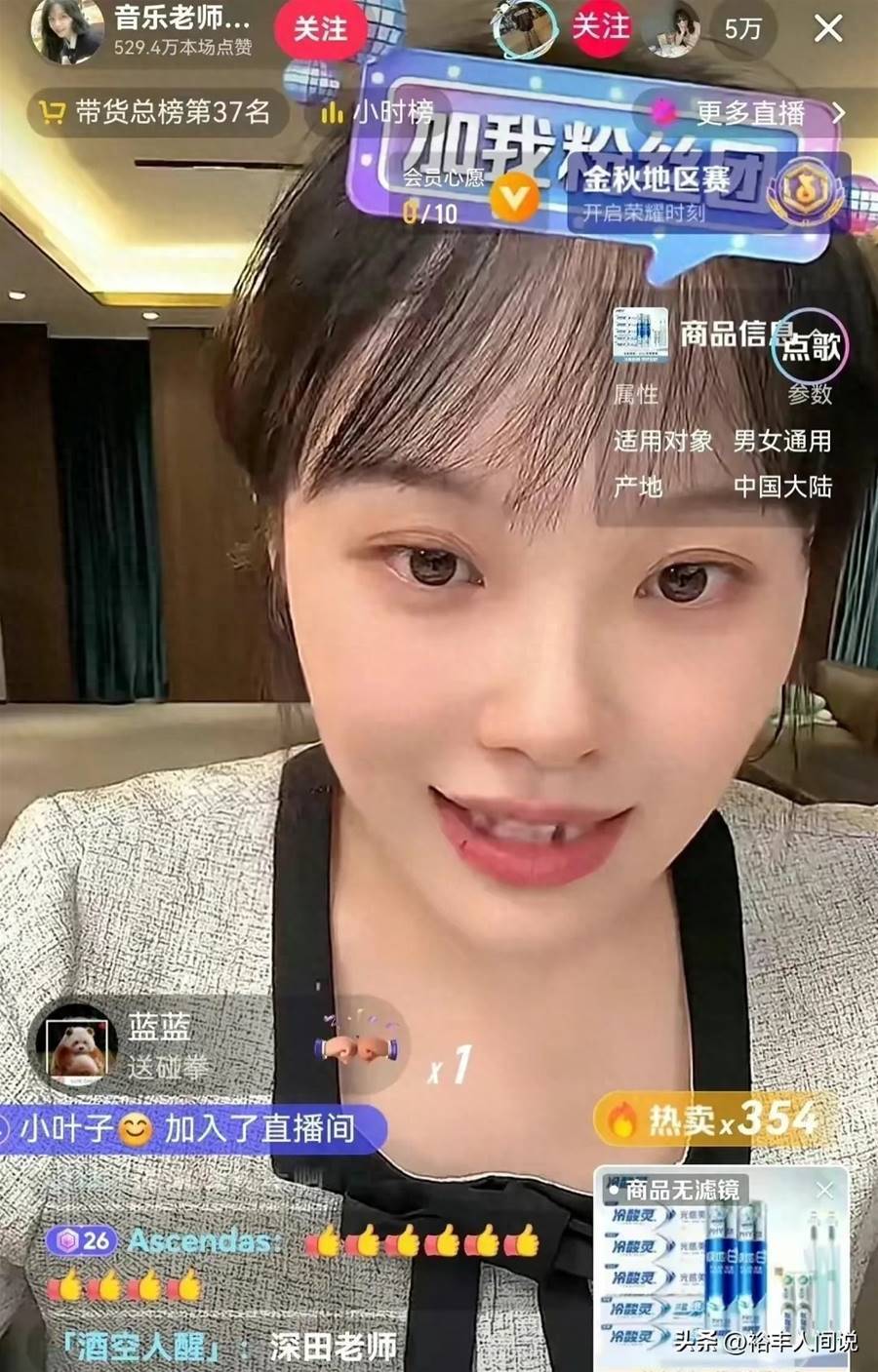Open the host 音乐老师 profile avatar

(65, 30)
